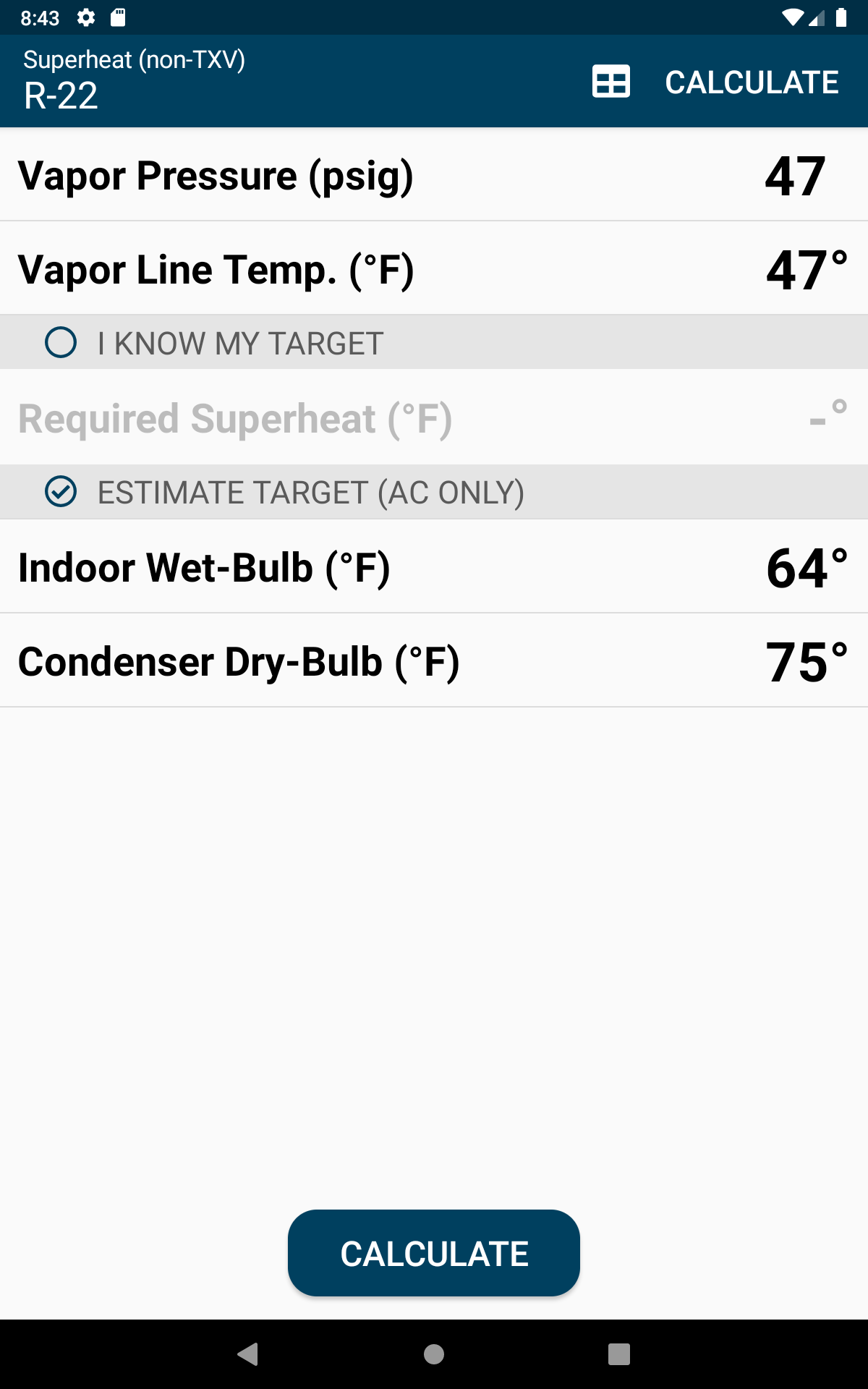The image size is (868, 1389).
Task: Go to the home screen
Action: (434, 1354)
